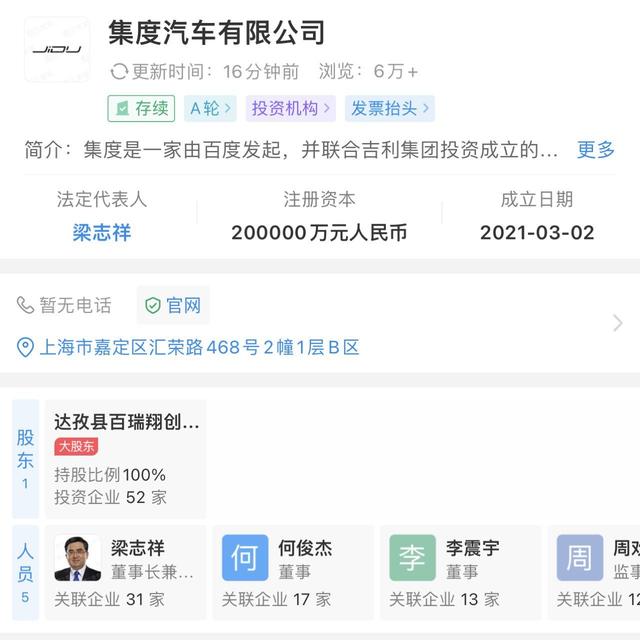Tap the 投资机构 chip
This screenshot has height=640, width=640.
(x=290, y=108)
